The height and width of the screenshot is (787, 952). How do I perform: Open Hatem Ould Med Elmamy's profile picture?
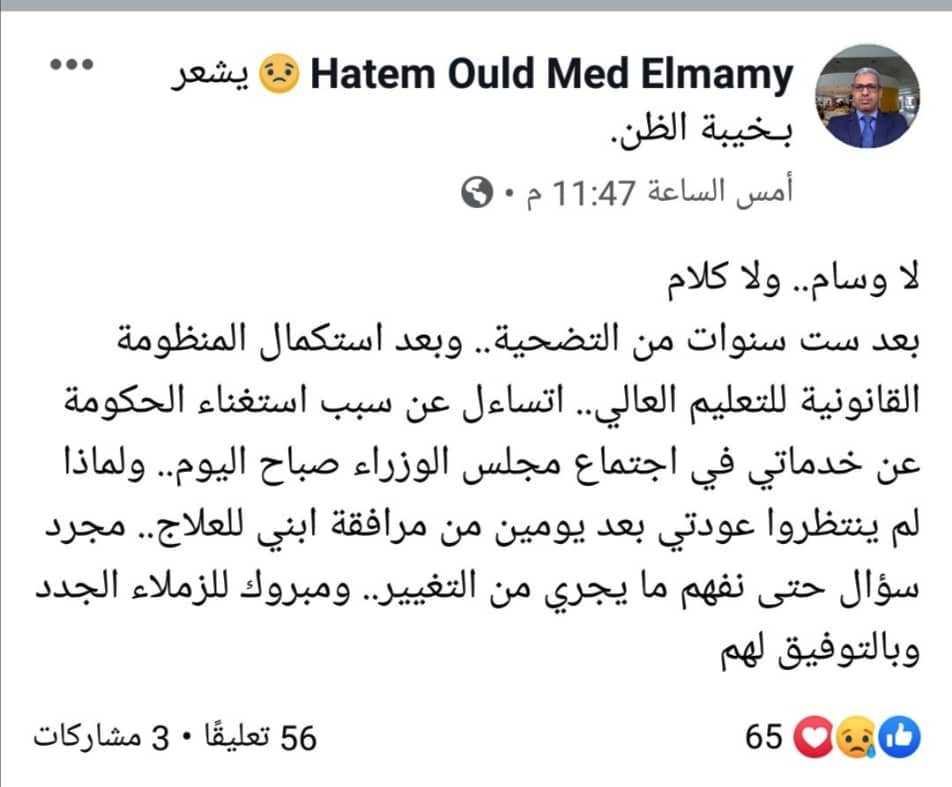click(x=864, y=98)
